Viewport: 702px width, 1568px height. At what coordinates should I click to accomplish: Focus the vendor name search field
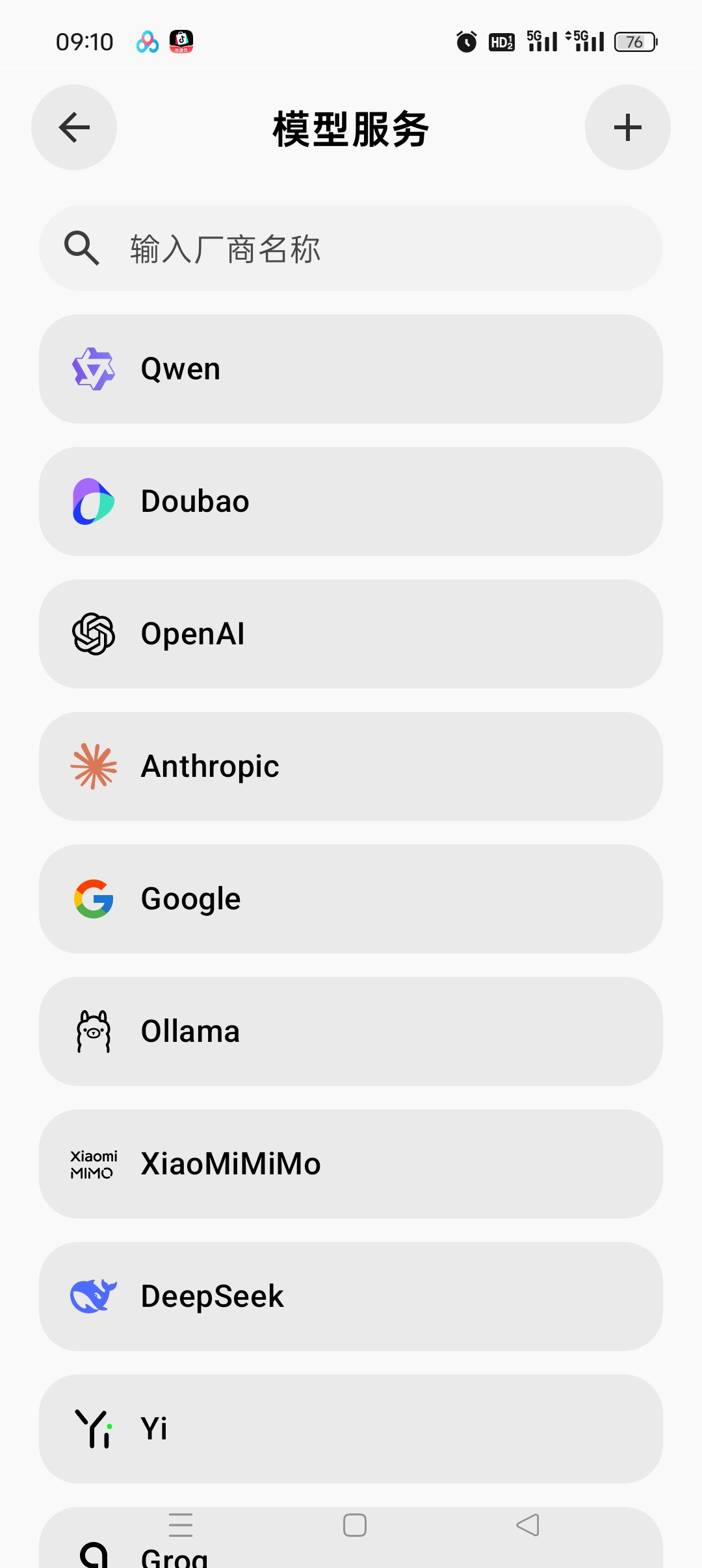tap(351, 248)
